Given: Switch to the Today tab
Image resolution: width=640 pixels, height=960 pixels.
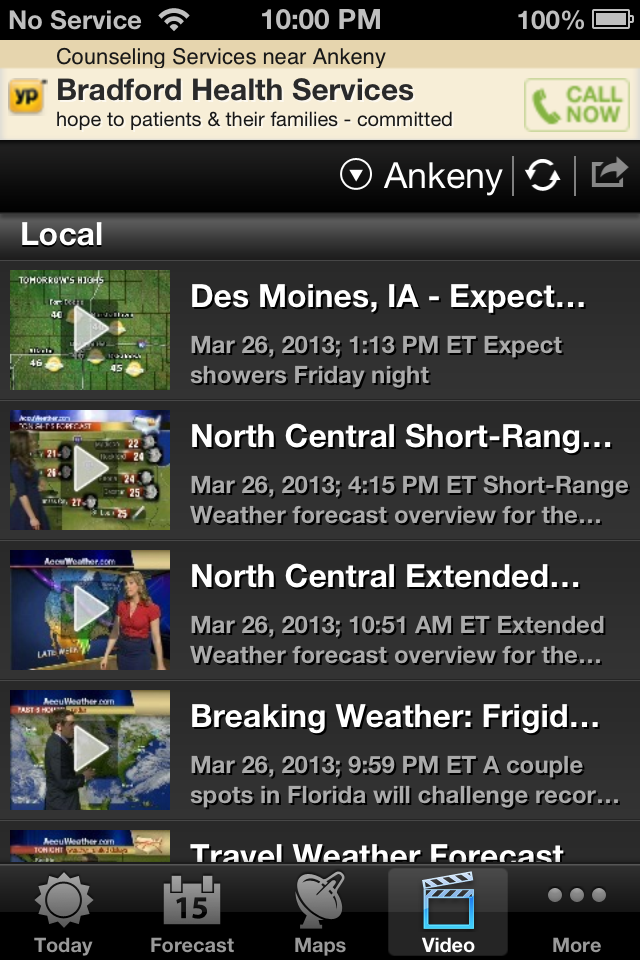Looking at the screenshot, I should tap(63, 914).
